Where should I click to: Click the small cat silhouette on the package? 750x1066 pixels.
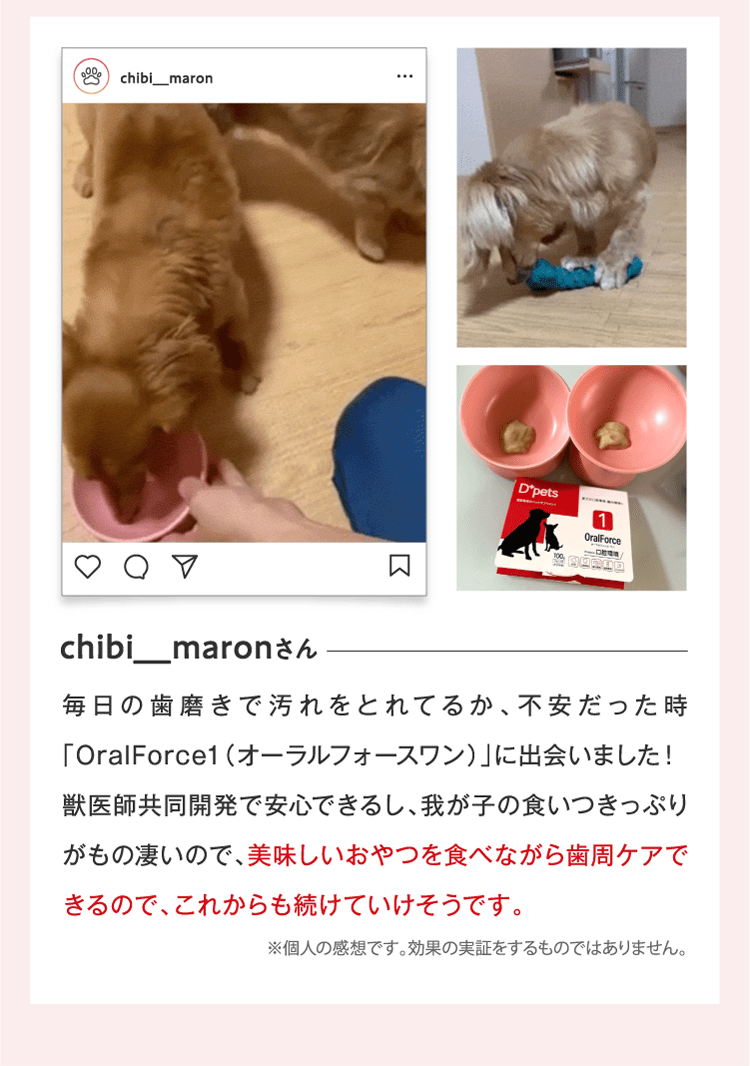[552, 536]
